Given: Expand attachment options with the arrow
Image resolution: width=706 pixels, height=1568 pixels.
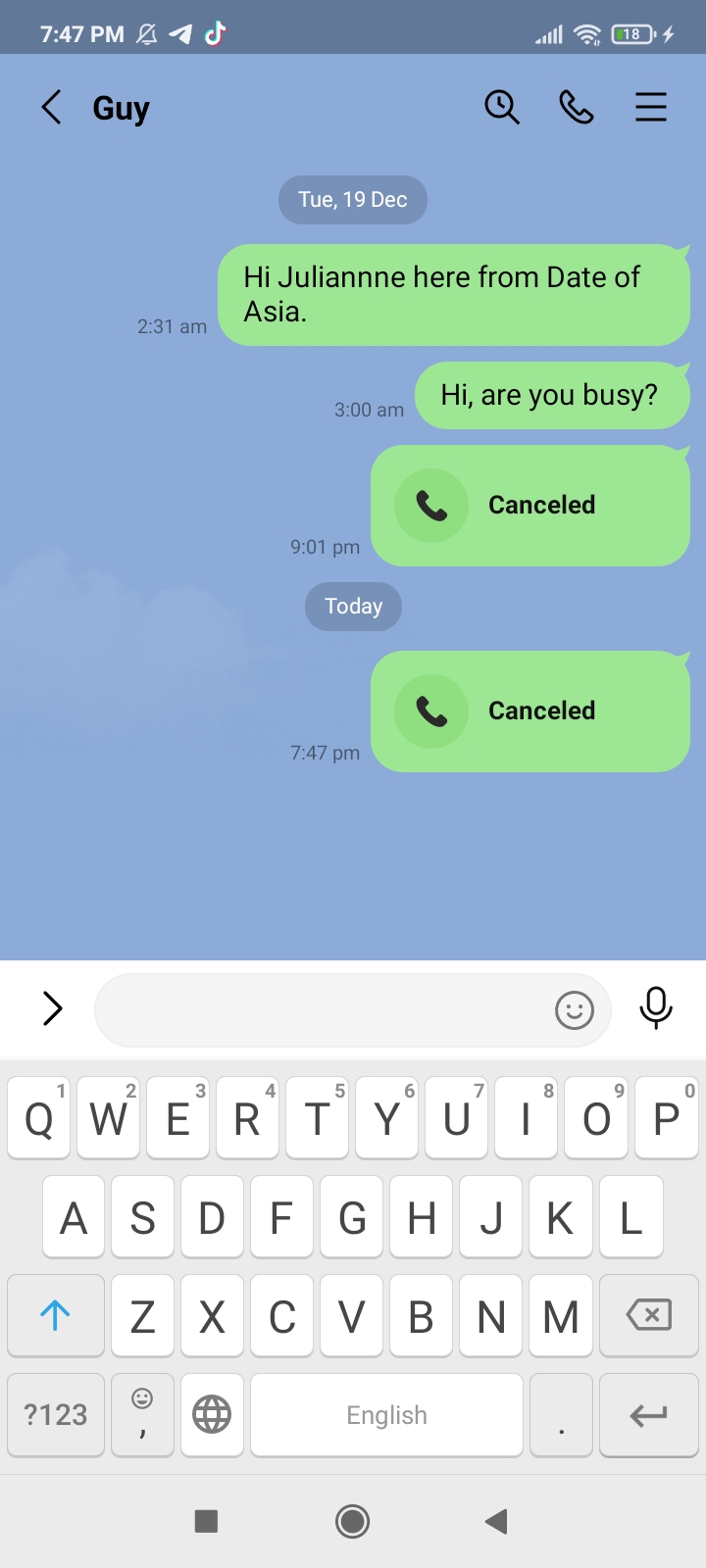Looking at the screenshot, I should tap(53, 1008).
